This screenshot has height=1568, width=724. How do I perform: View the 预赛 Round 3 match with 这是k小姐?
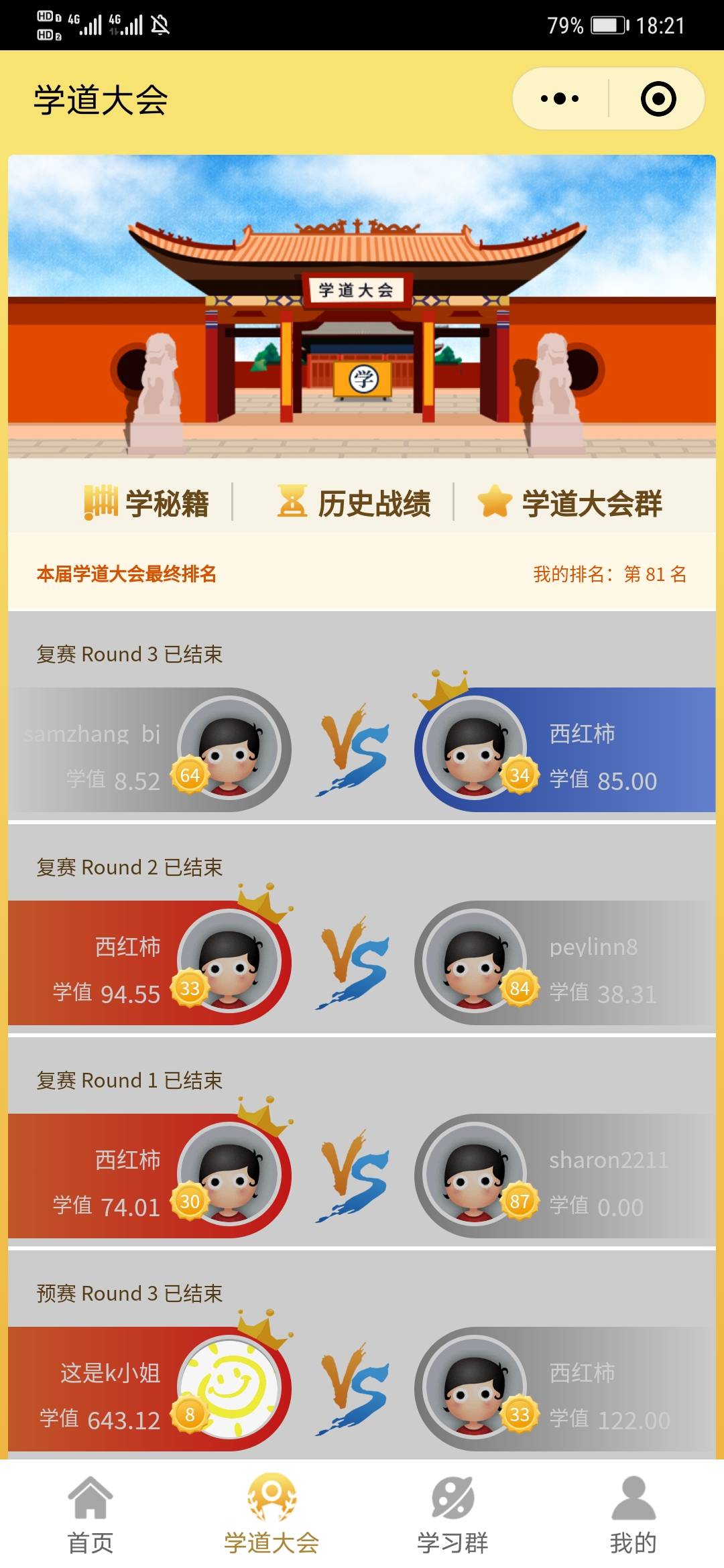pos(362,1388)
